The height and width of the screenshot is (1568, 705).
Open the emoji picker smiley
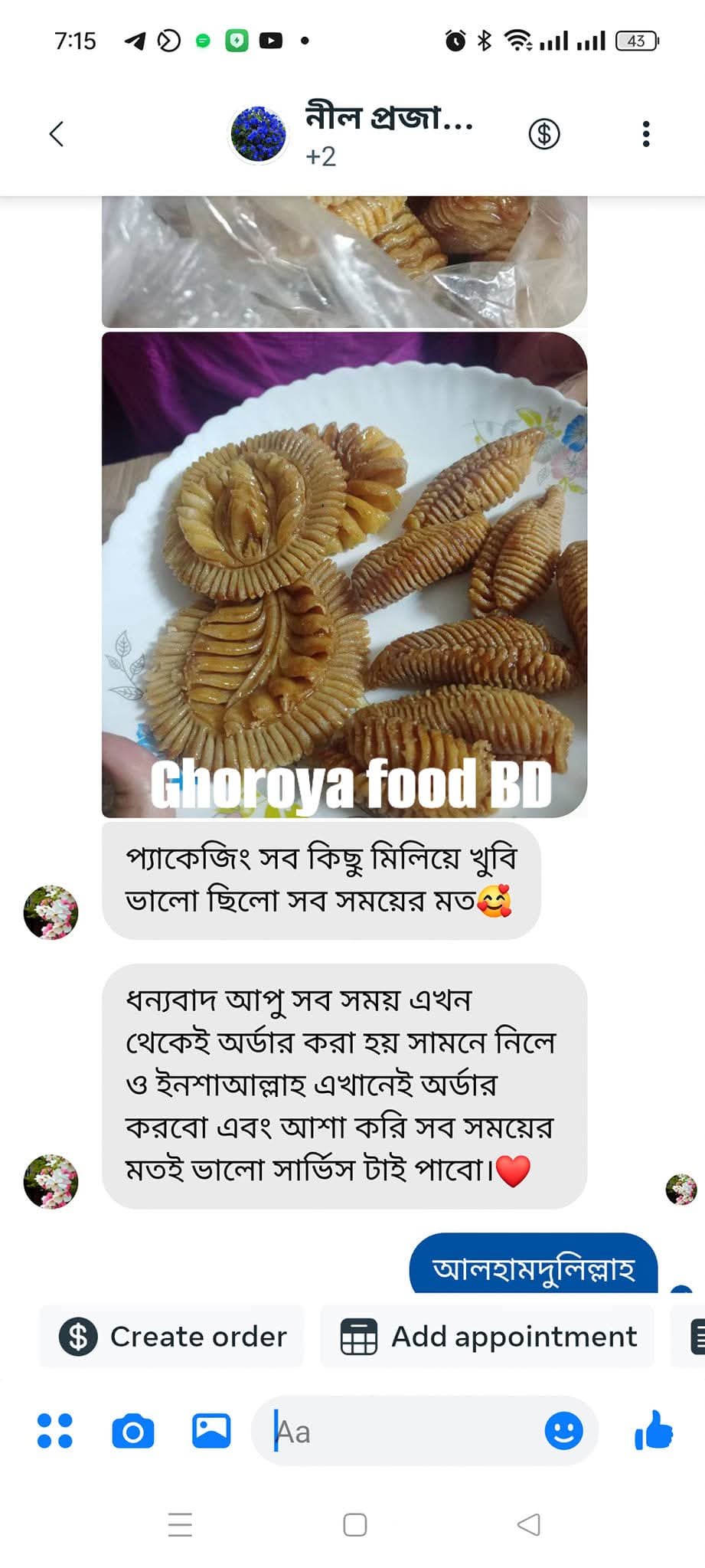563,1431
